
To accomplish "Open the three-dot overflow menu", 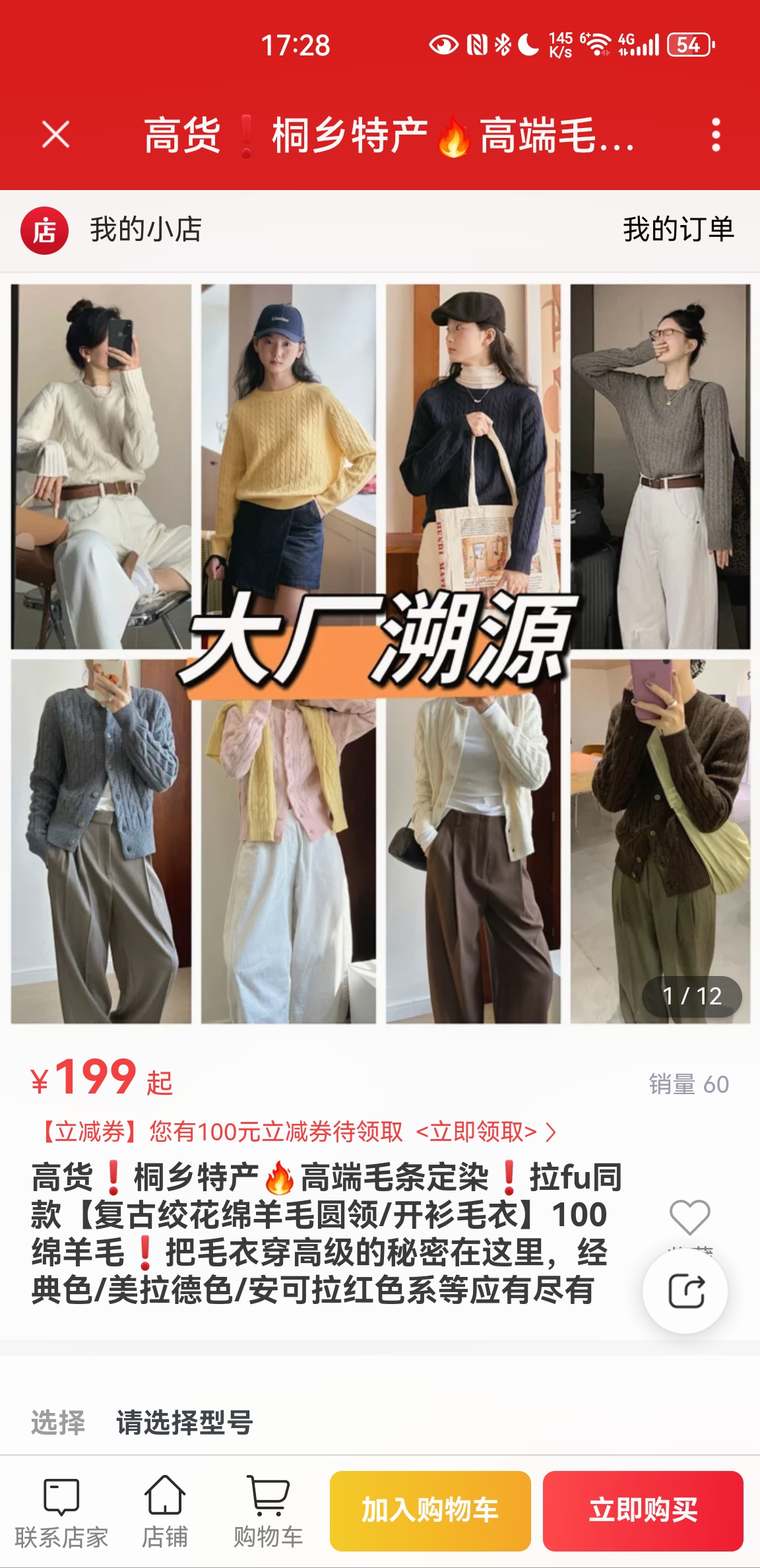I will point(716,135).
